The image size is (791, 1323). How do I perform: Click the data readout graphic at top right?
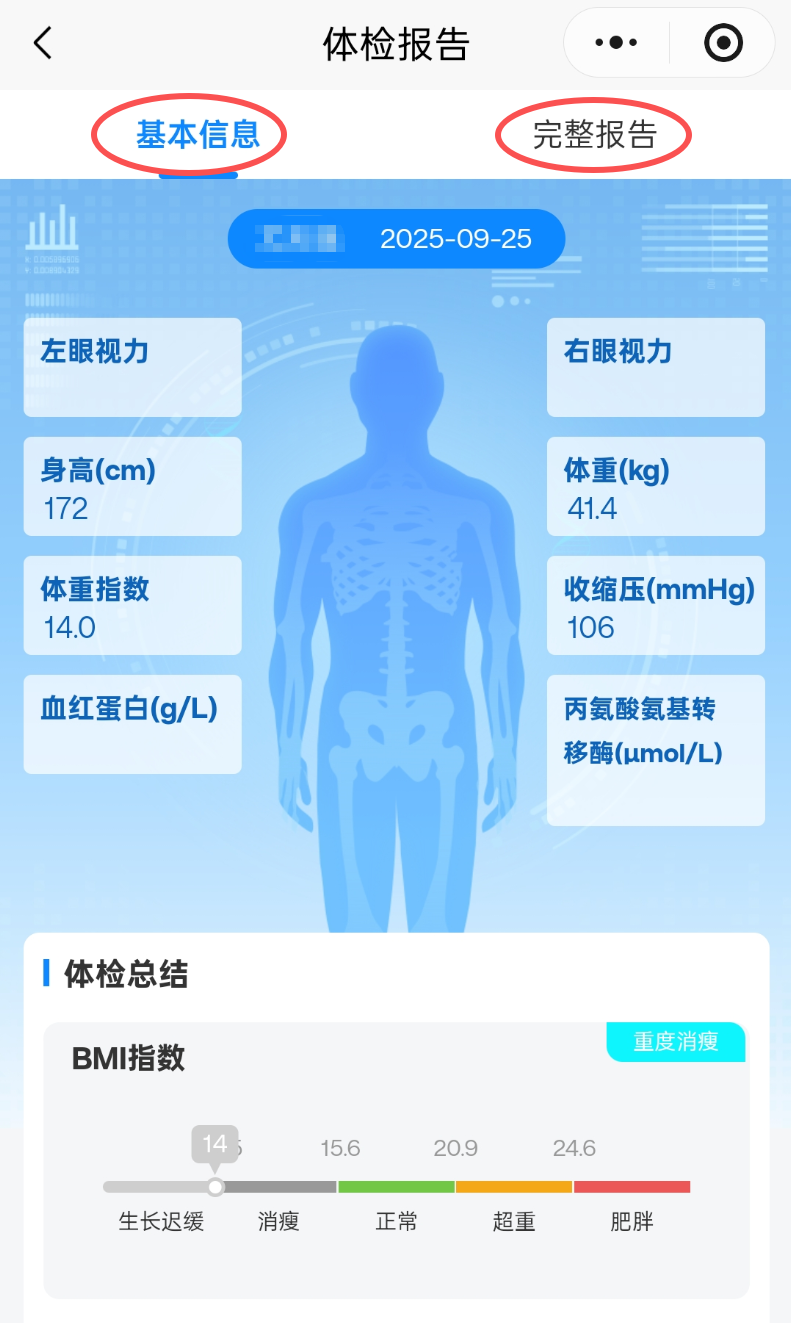704,237
